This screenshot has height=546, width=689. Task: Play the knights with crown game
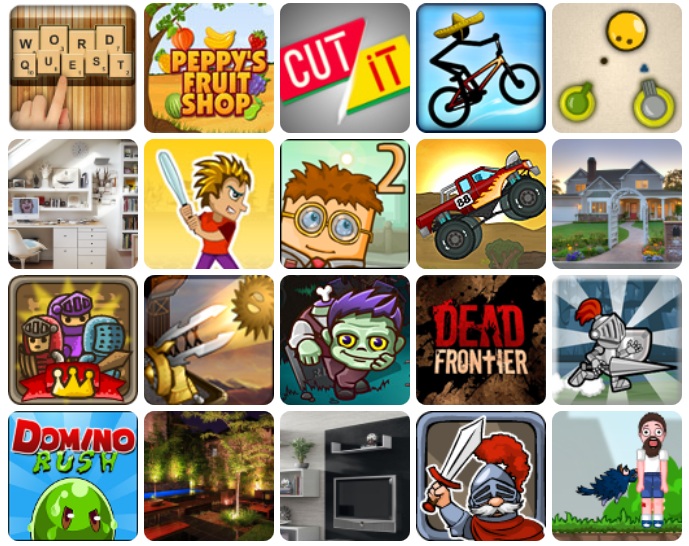coord(72,340)
